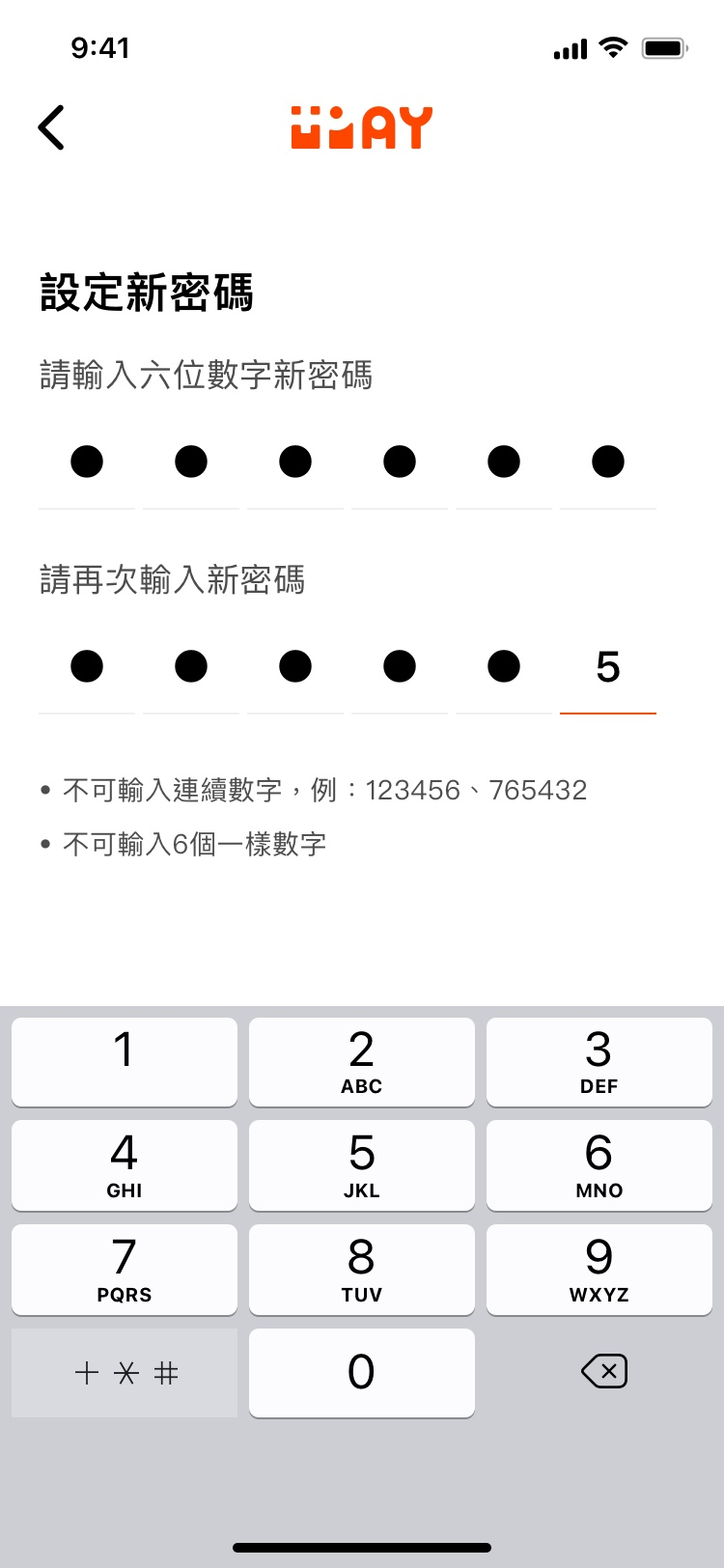Tap the 3 DEF key
This screenshot has width=724, height=1568.
599,1062
